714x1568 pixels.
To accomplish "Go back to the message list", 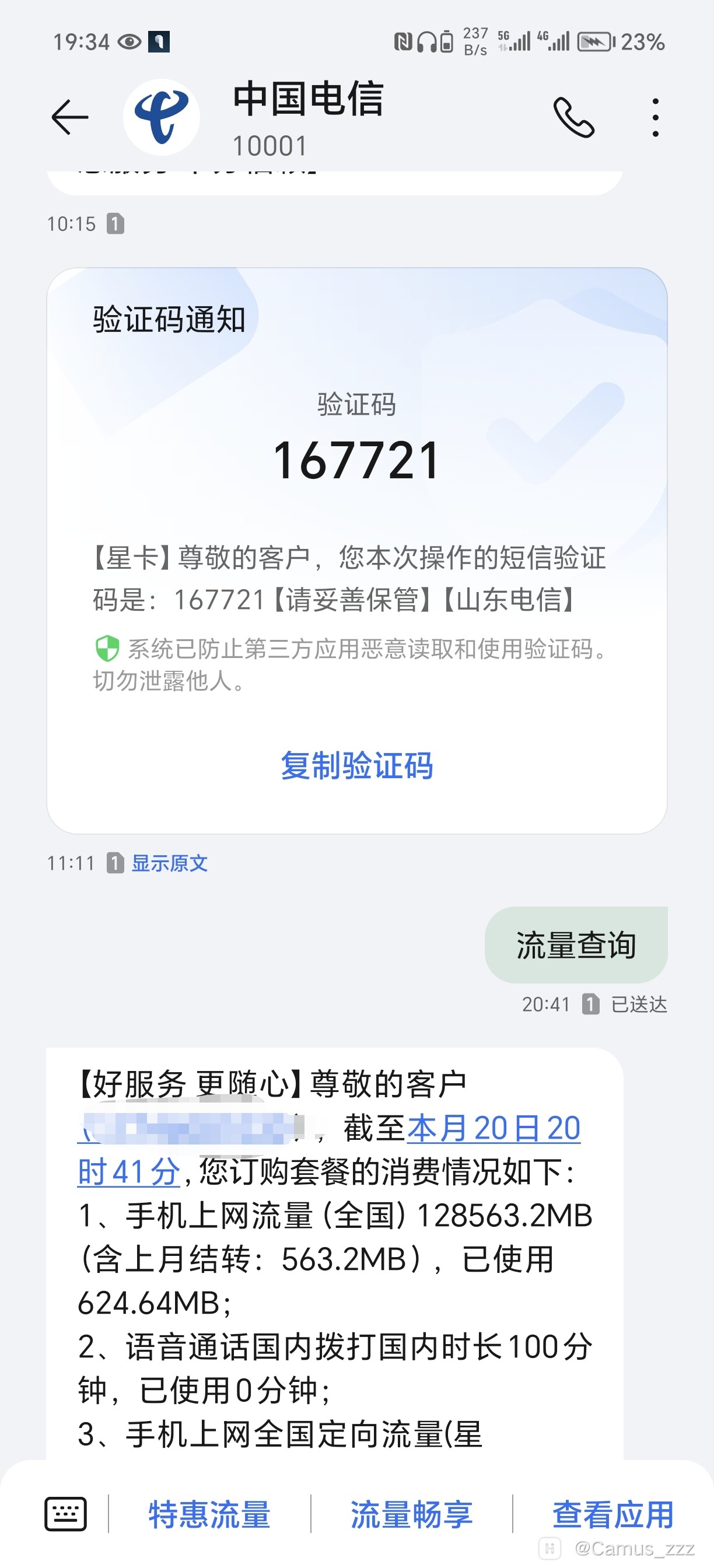I will [70, 117].
